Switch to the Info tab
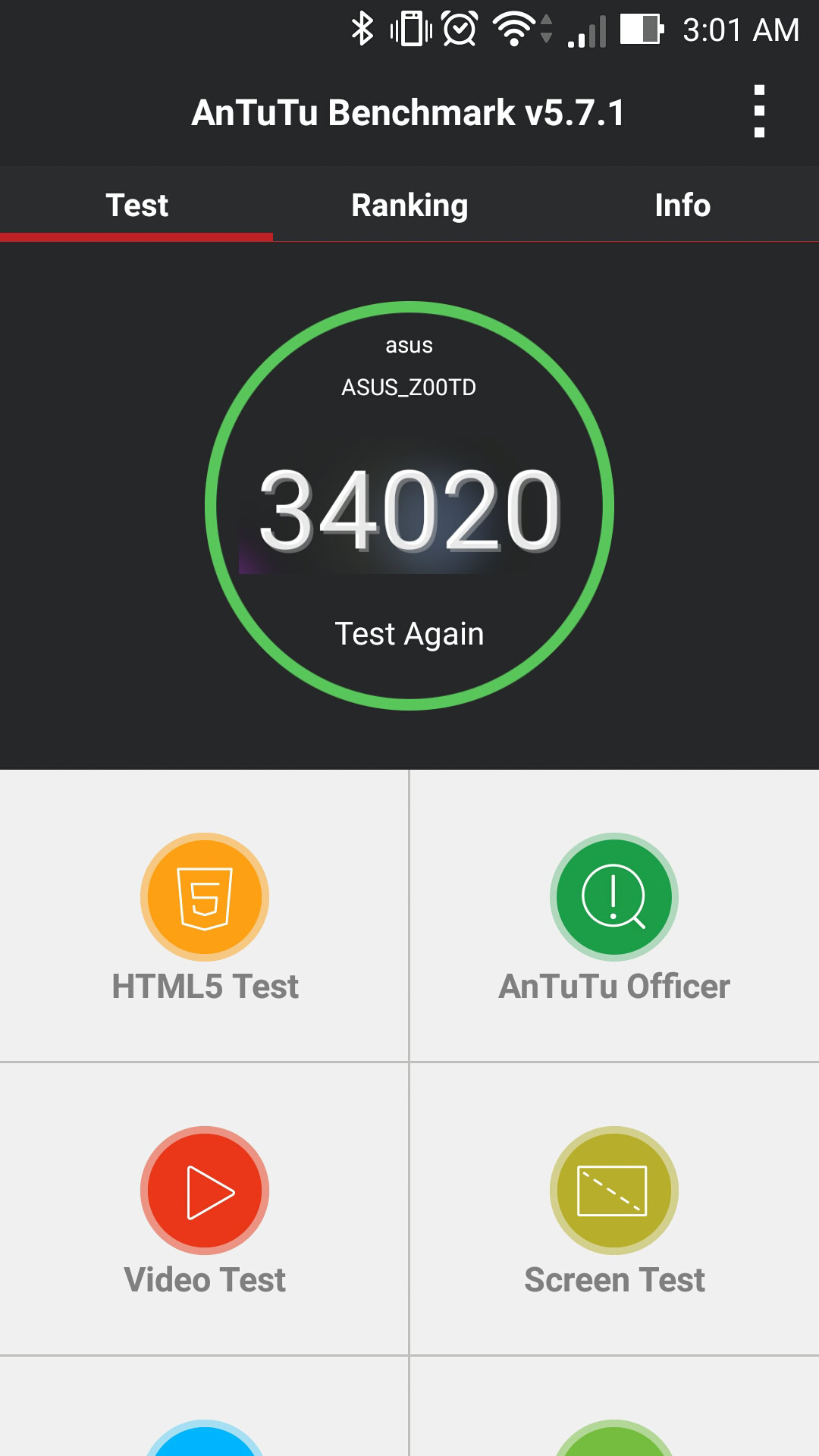This screenshot has width=819, height=1456. [x=682, y=206]
